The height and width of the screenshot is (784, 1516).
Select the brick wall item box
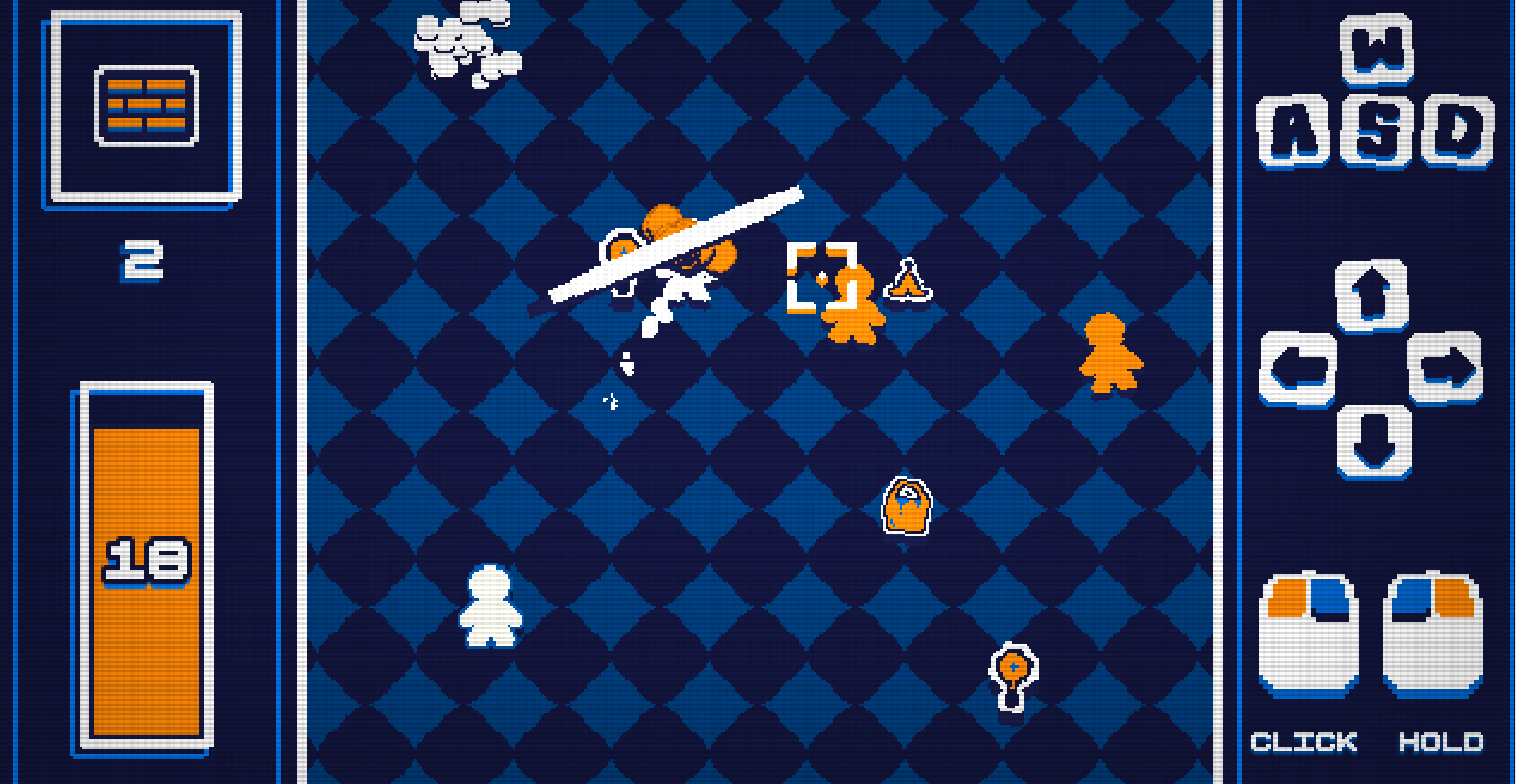[146, 106]
